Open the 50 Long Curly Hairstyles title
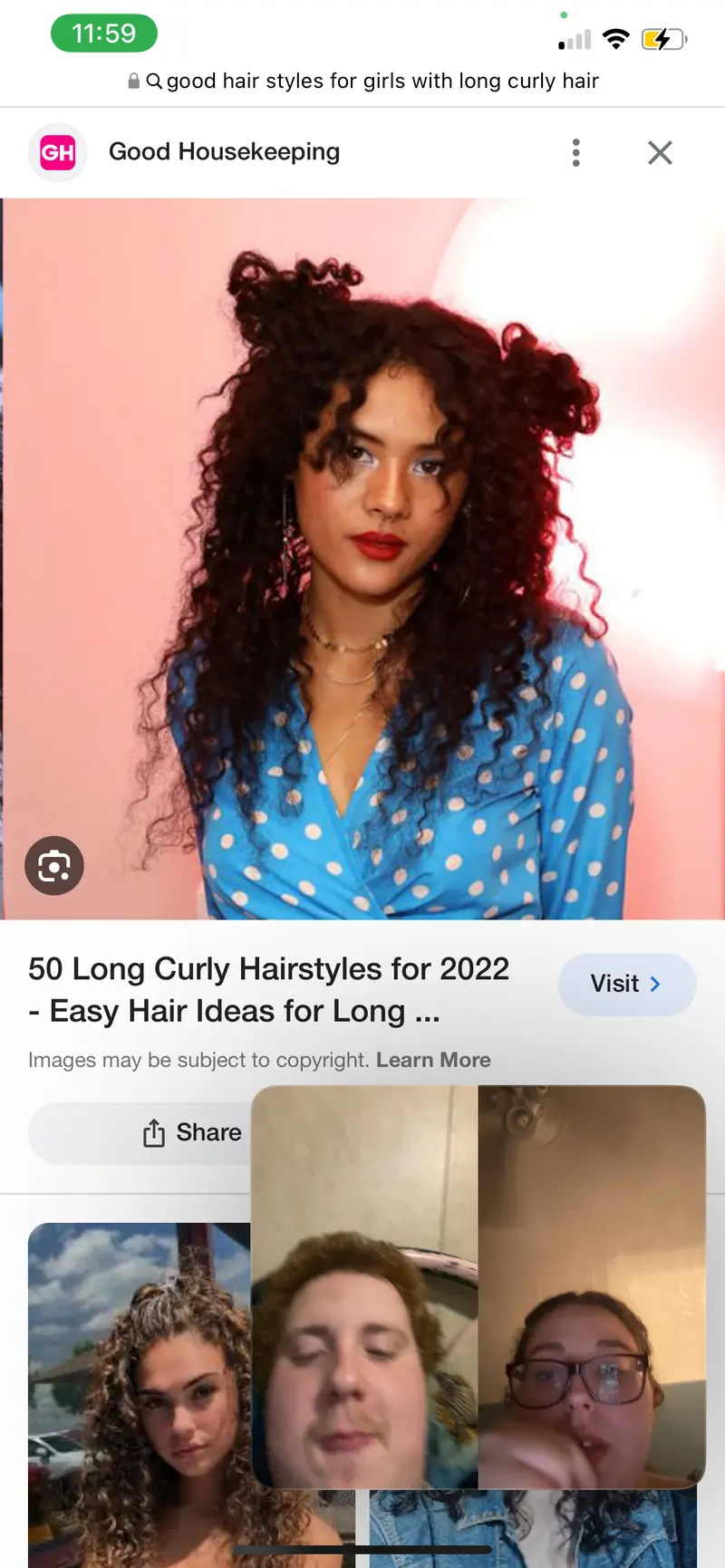The image size is (725, 1568). point(268,989)
